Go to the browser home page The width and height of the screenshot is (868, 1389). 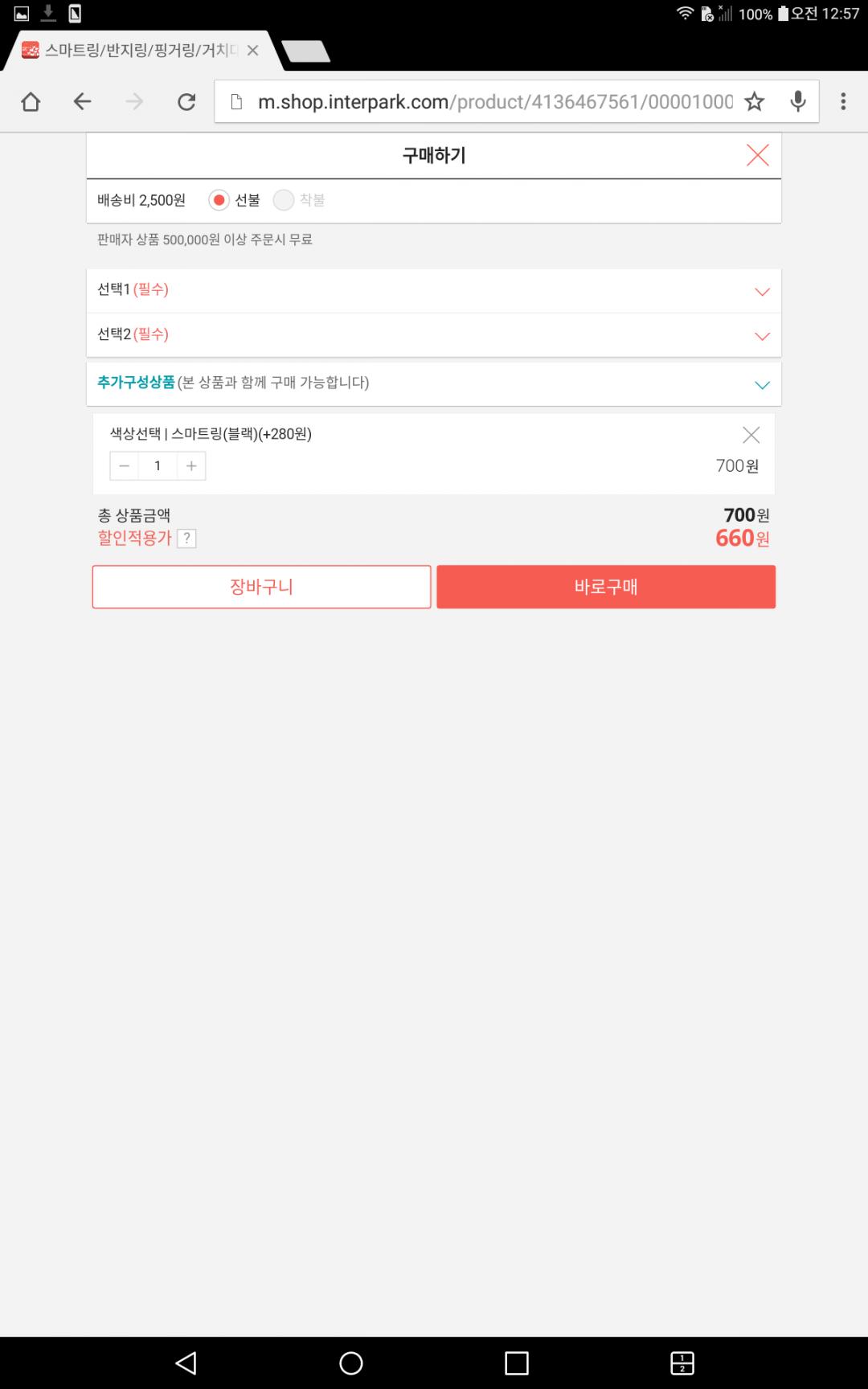click(31, 102)
